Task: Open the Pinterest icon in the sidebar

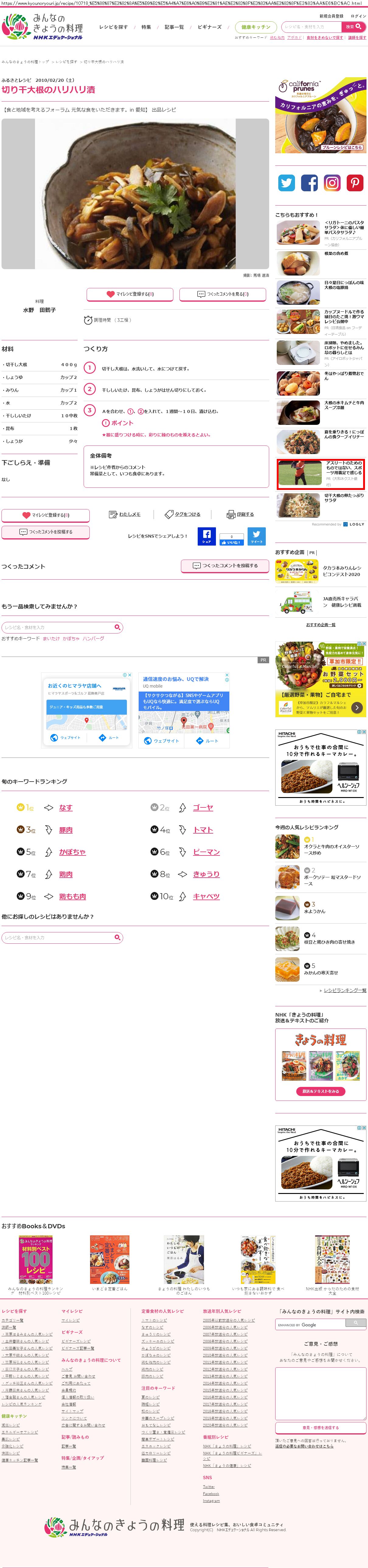Action: click(355, 182)
